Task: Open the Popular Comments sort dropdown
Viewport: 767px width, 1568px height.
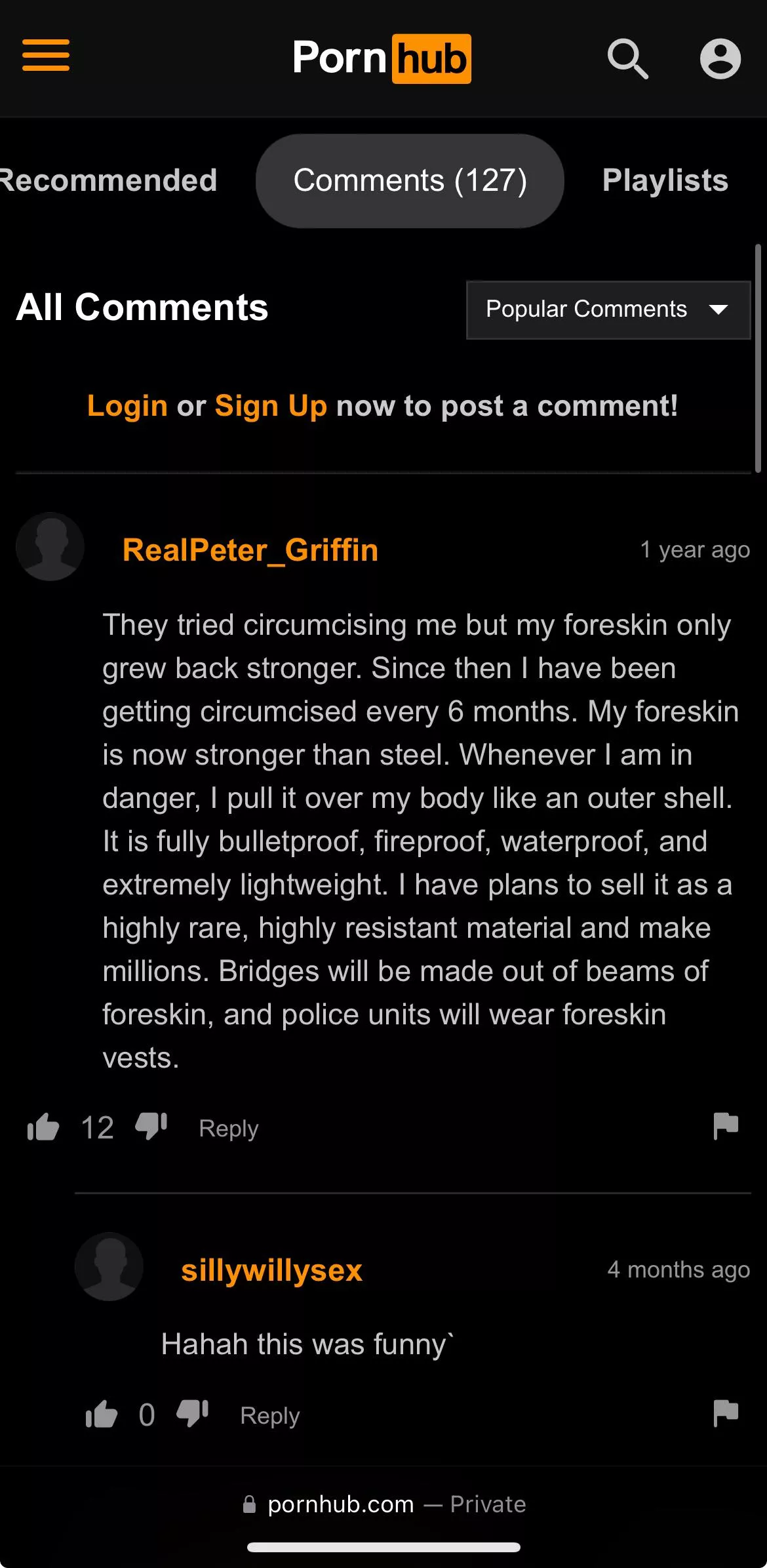Action: [x=607, y=309]
